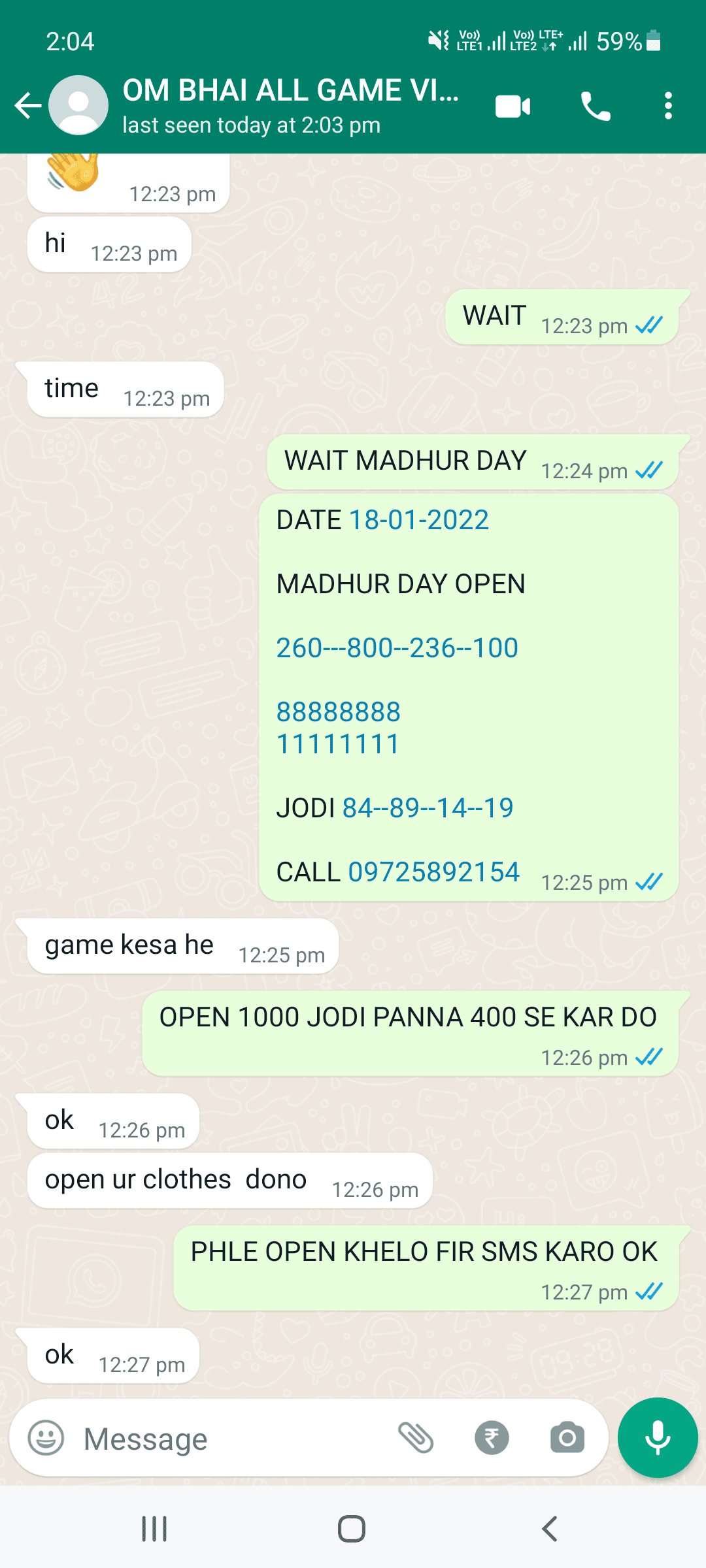Start a video call
Viewport: 706px width, 1568px height.
(513, 106)
